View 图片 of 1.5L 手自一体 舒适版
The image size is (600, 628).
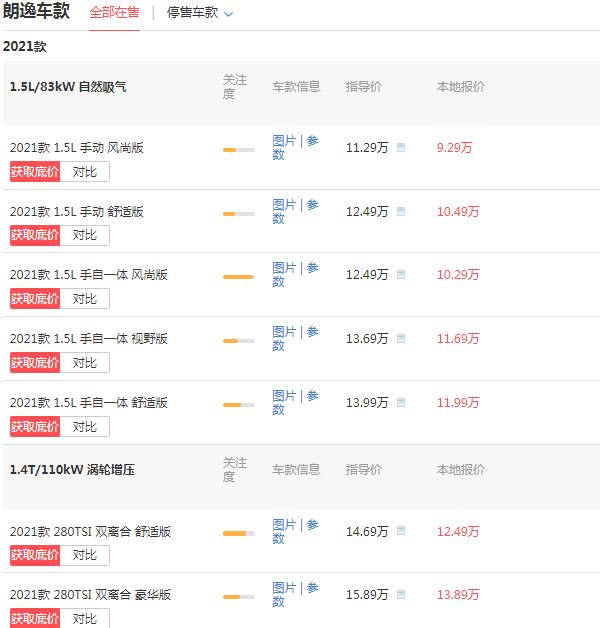click(284, 396)
